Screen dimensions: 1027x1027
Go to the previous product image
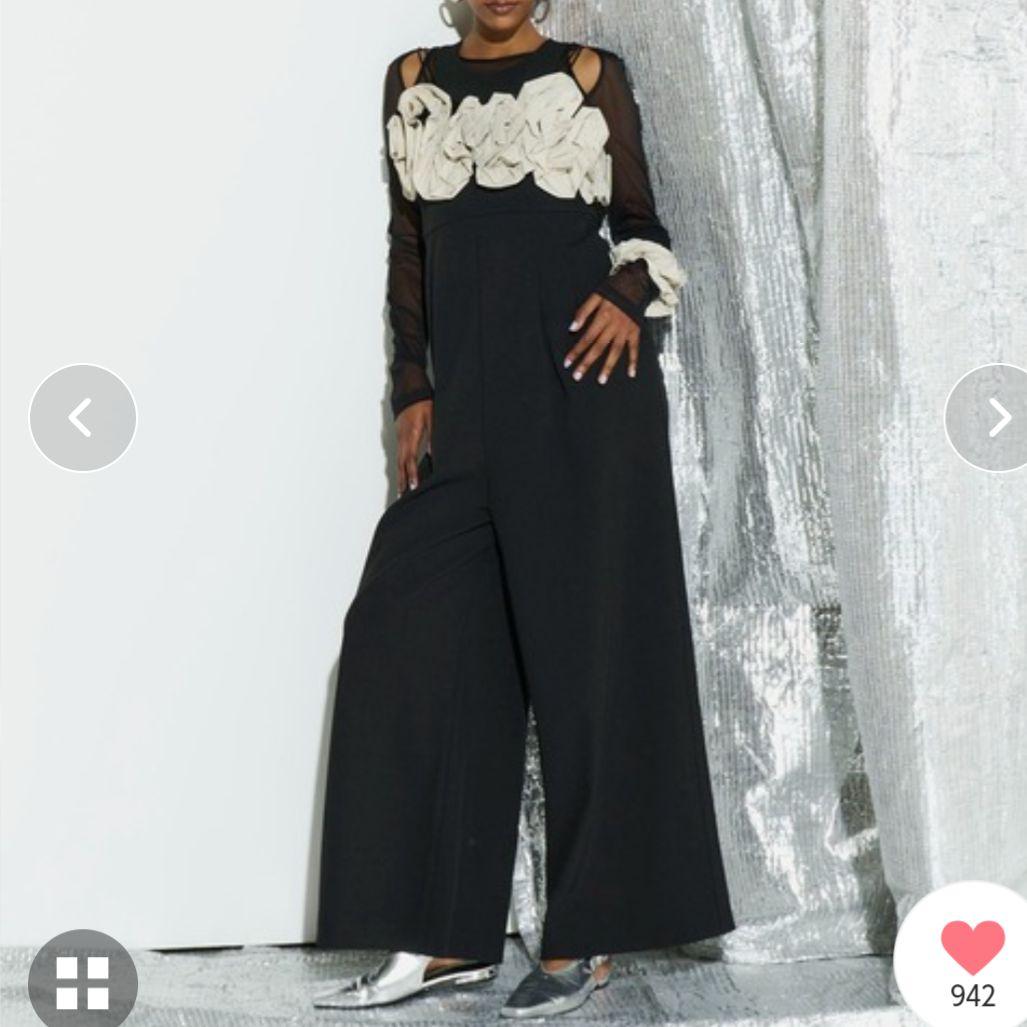(x=83, y=418)
